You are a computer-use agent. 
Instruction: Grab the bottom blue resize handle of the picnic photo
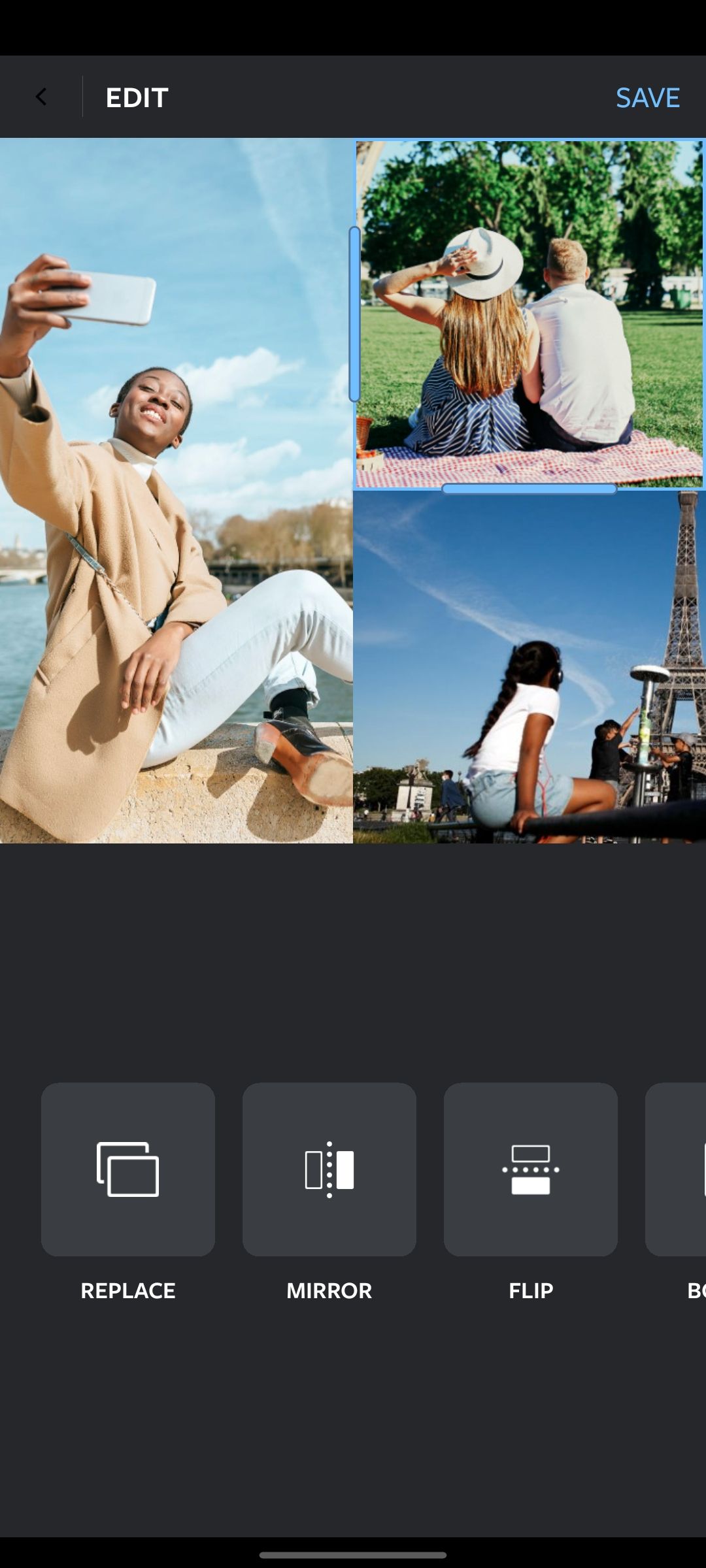(529, 489)
